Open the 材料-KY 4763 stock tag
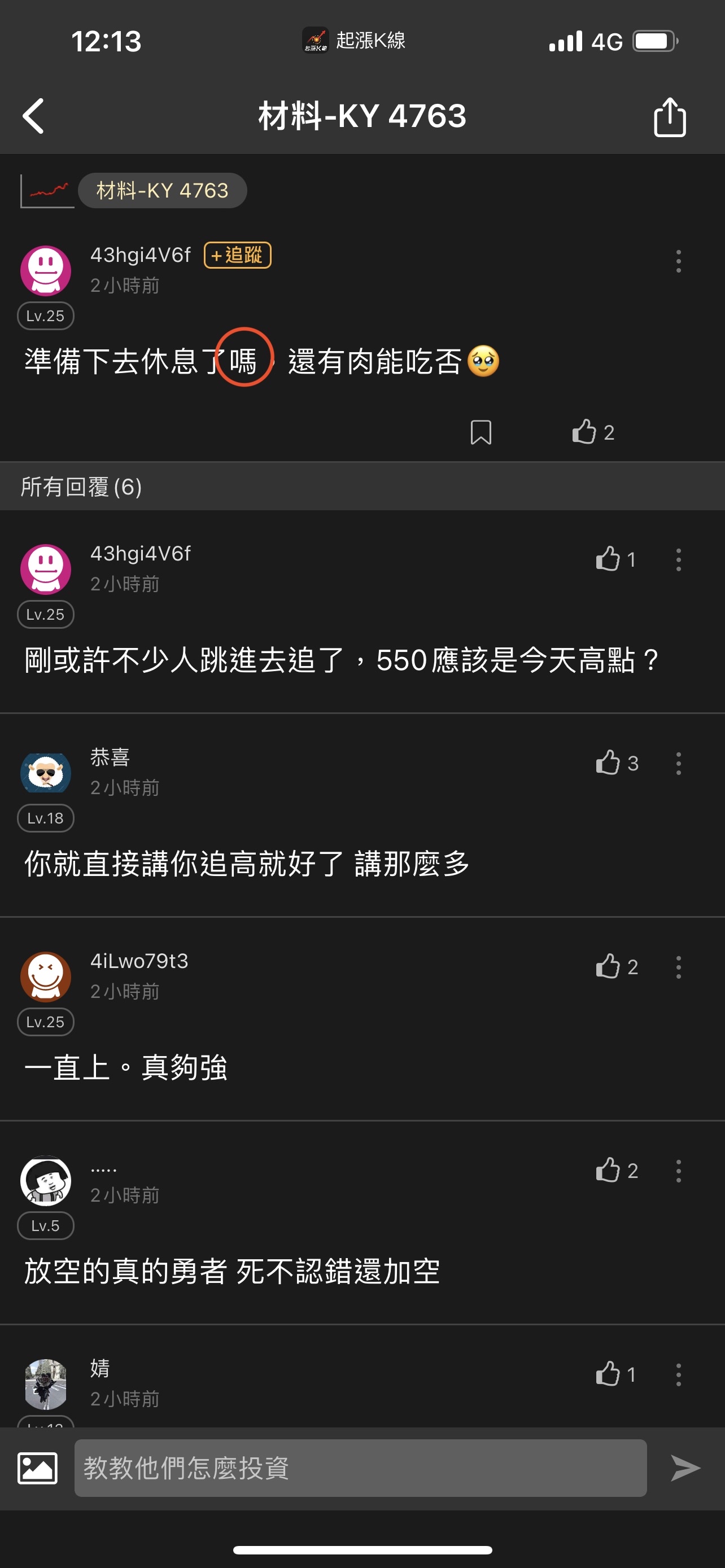The image size is (725, 1568). coord(163,190)
